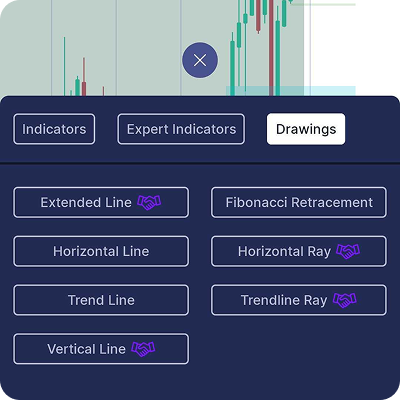Select the Drawings tab
Screen dimensions: 400x400
(x=306, y=129)
